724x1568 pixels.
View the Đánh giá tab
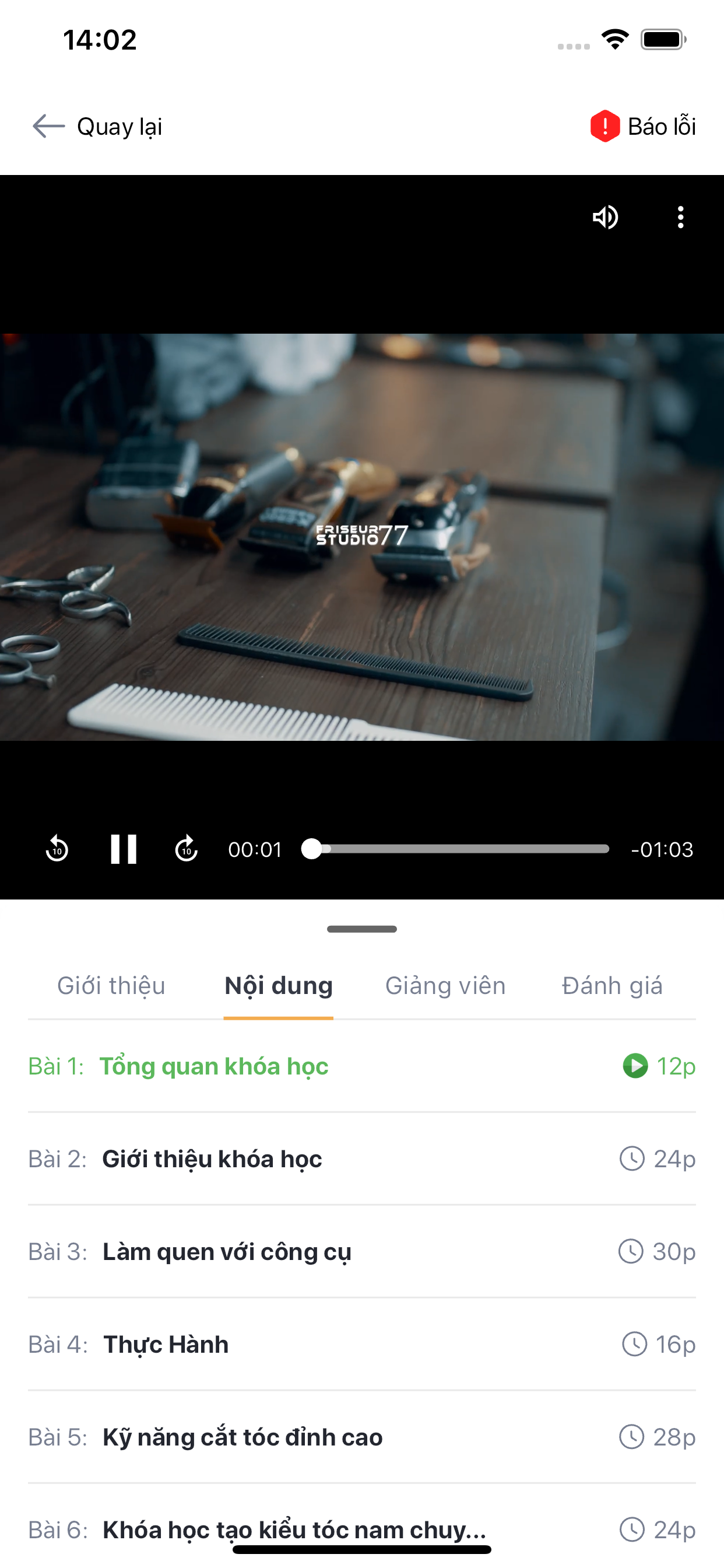[x=612, y=986]
